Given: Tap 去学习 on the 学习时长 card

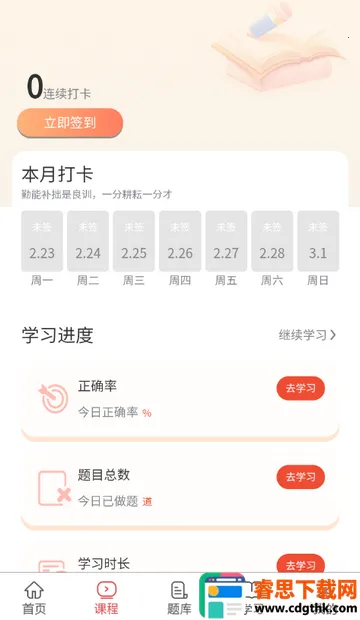Looking at the screenshot, I should (301, 563).
